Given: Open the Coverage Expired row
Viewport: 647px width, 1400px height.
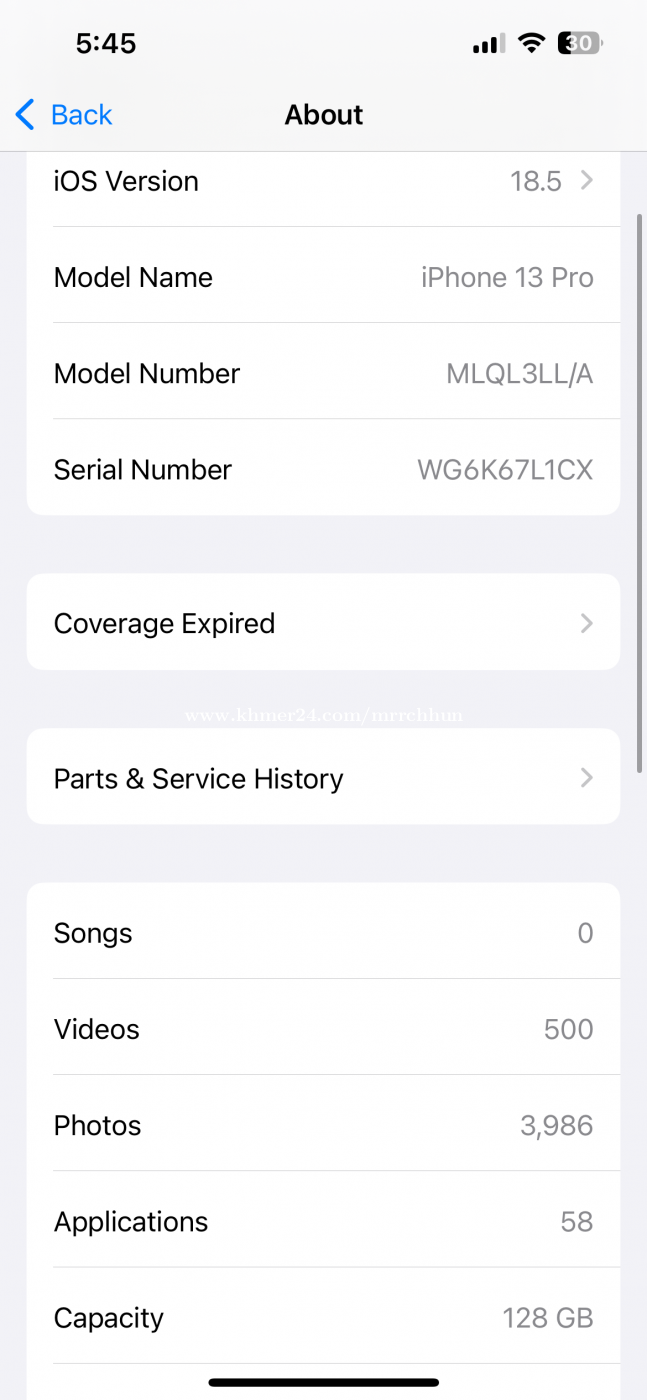Looking at the screenshot, I should [x=323, y=622].
